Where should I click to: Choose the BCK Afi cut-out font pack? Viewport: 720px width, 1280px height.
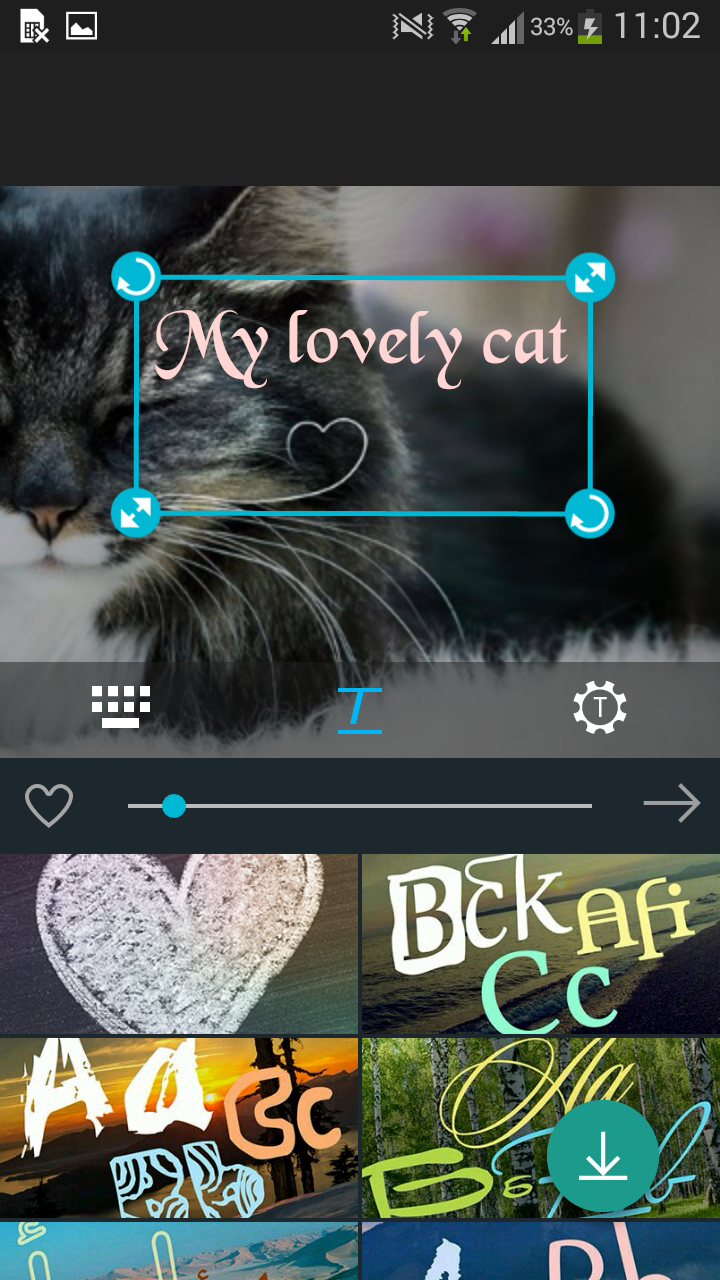click(x=540, y=943)
